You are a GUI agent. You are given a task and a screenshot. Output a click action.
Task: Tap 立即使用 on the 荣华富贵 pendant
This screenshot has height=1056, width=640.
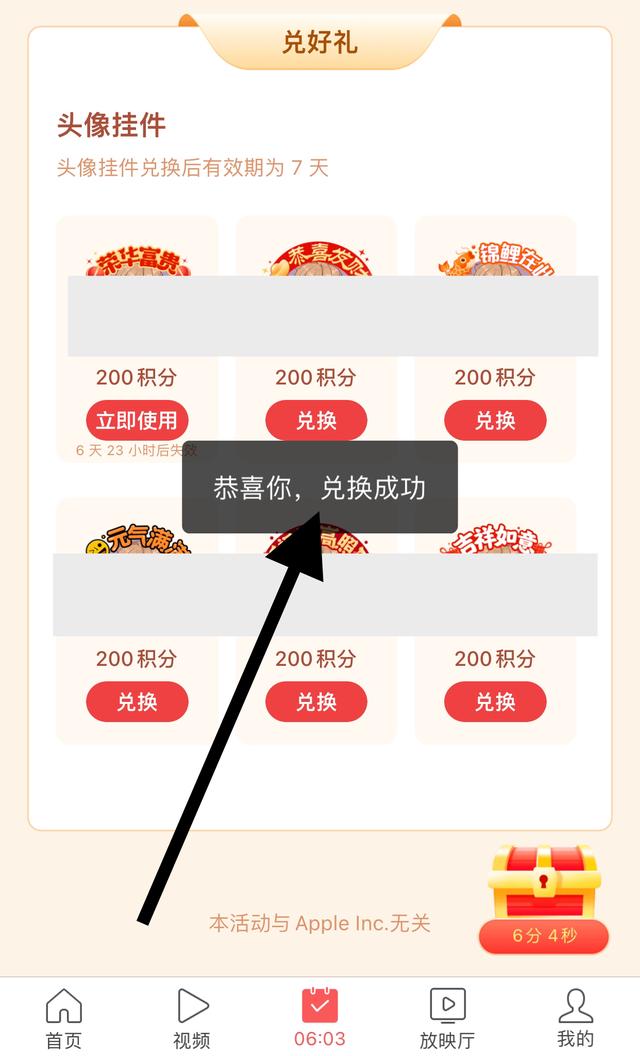tap(136, 420)
